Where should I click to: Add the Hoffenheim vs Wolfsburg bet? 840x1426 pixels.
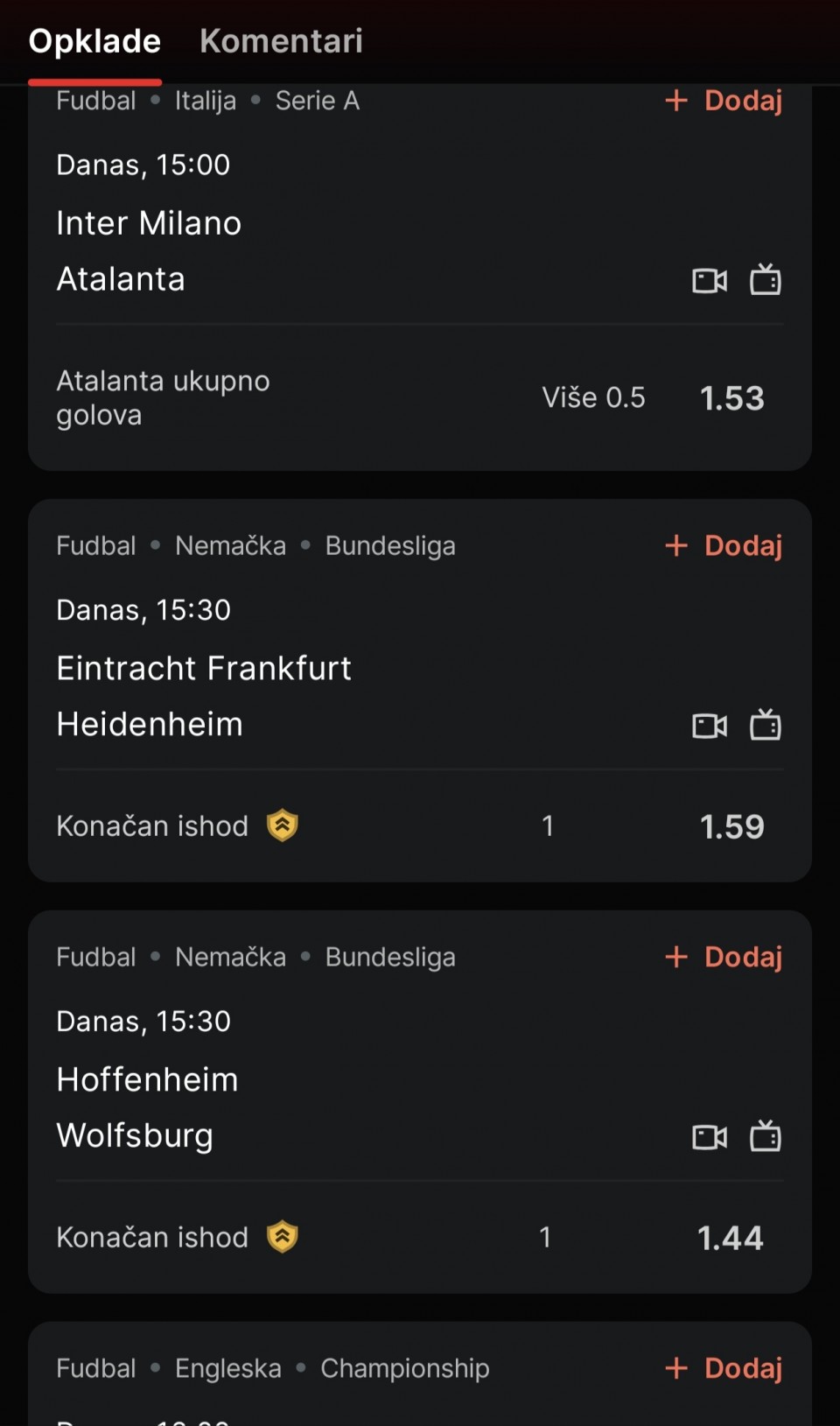coord(724,957)
